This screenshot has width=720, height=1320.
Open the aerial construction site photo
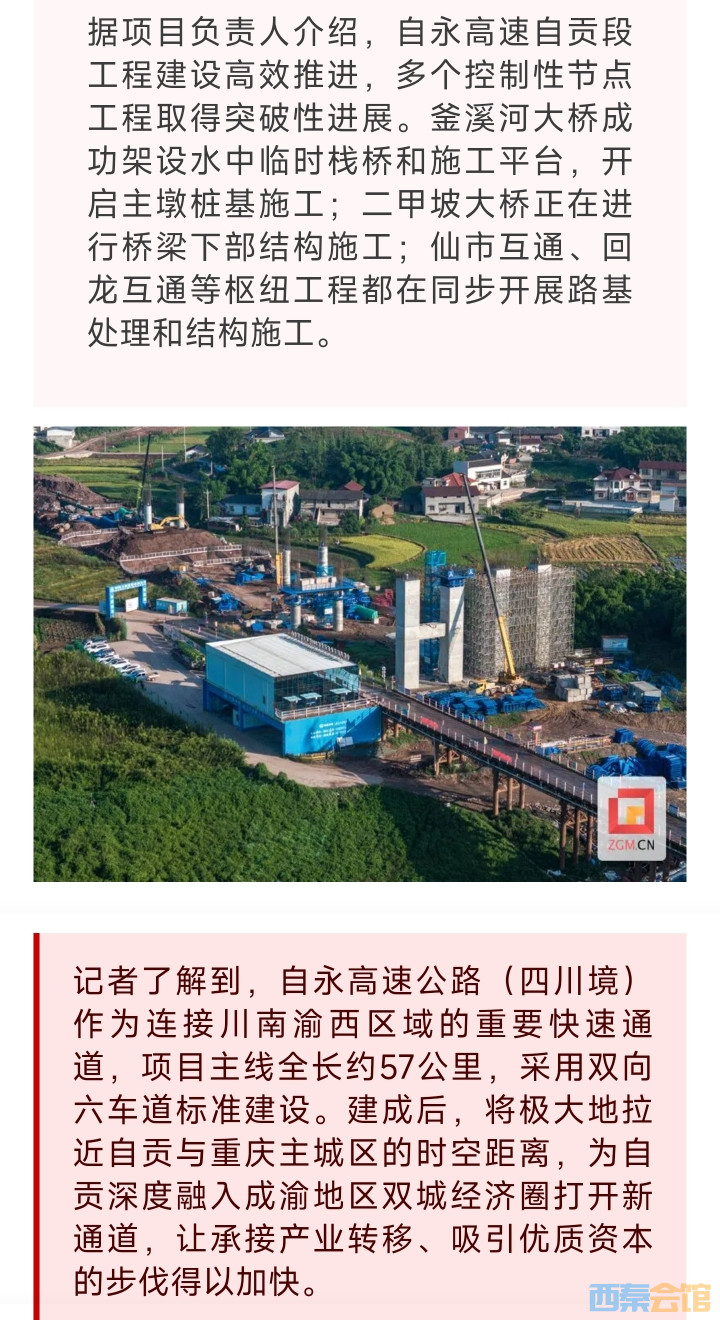[x=360, y=653]
